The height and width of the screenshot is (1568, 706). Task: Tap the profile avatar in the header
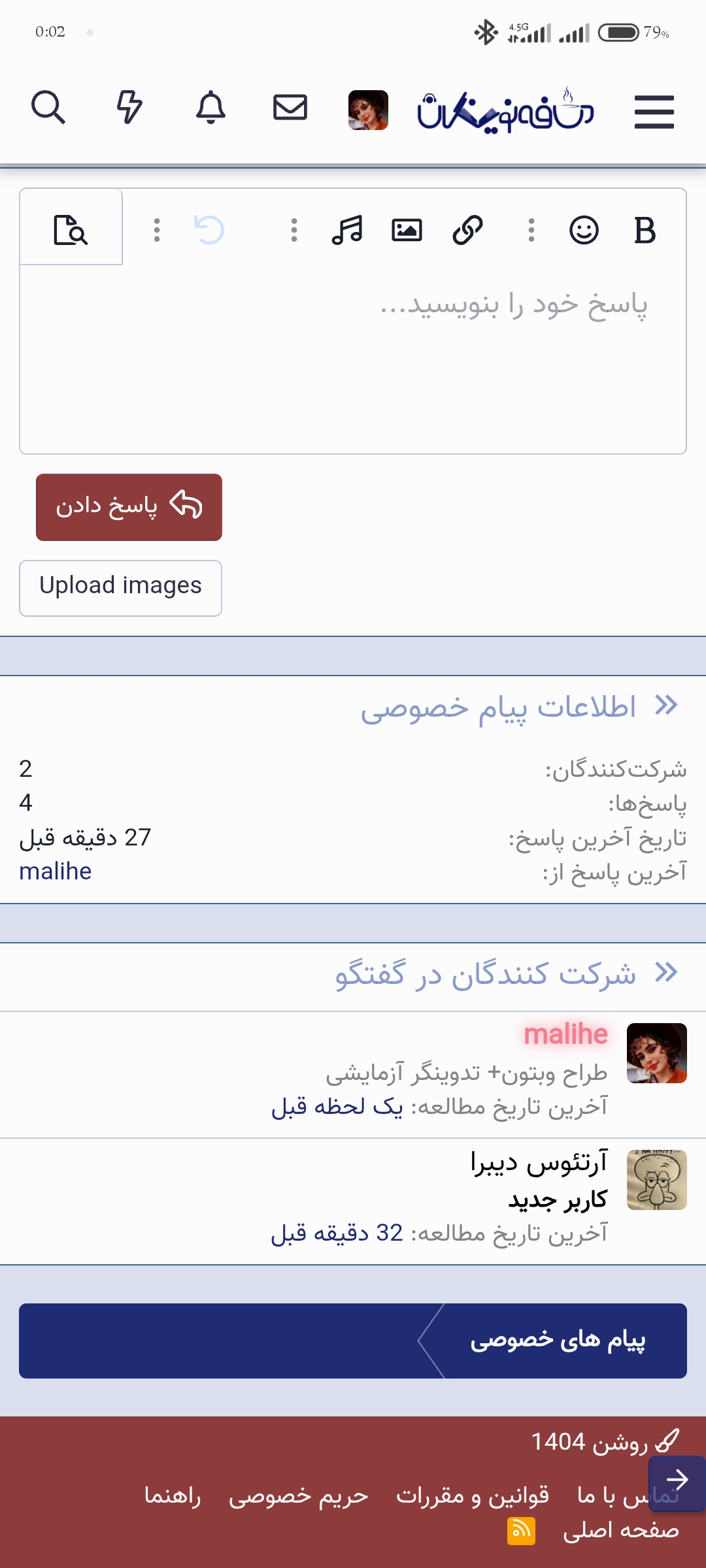368,110
